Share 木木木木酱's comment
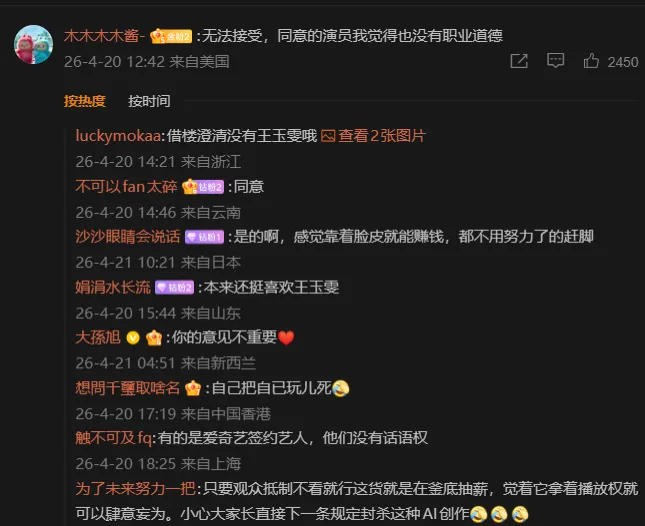This screenshot has height=526, width=645. coord(519,61)
